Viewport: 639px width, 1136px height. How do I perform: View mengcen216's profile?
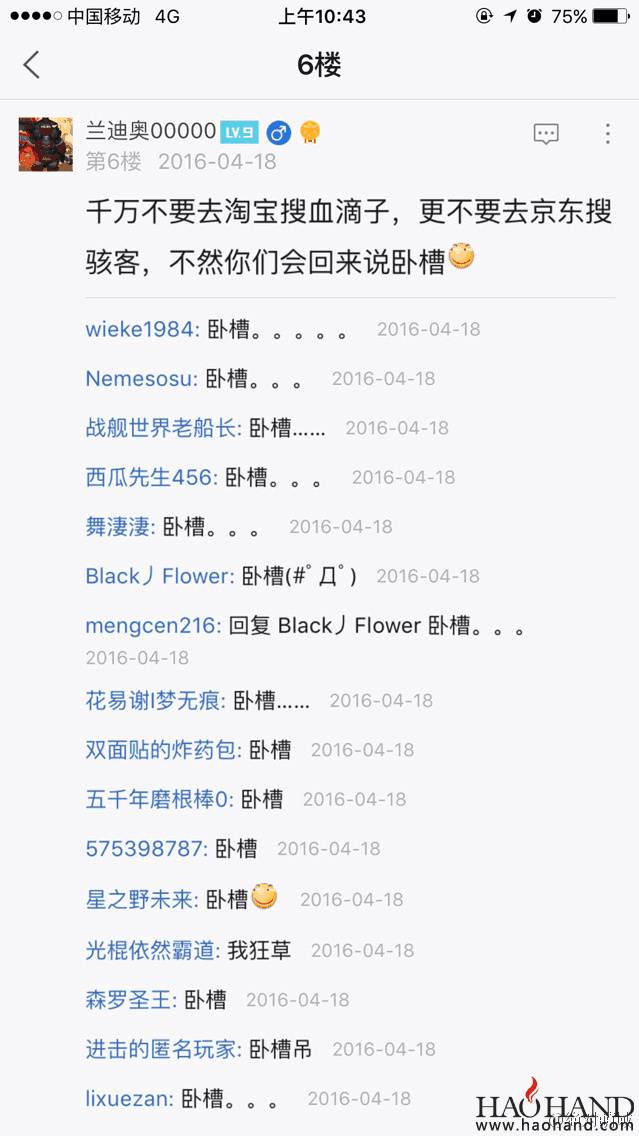tap(152, 626)
